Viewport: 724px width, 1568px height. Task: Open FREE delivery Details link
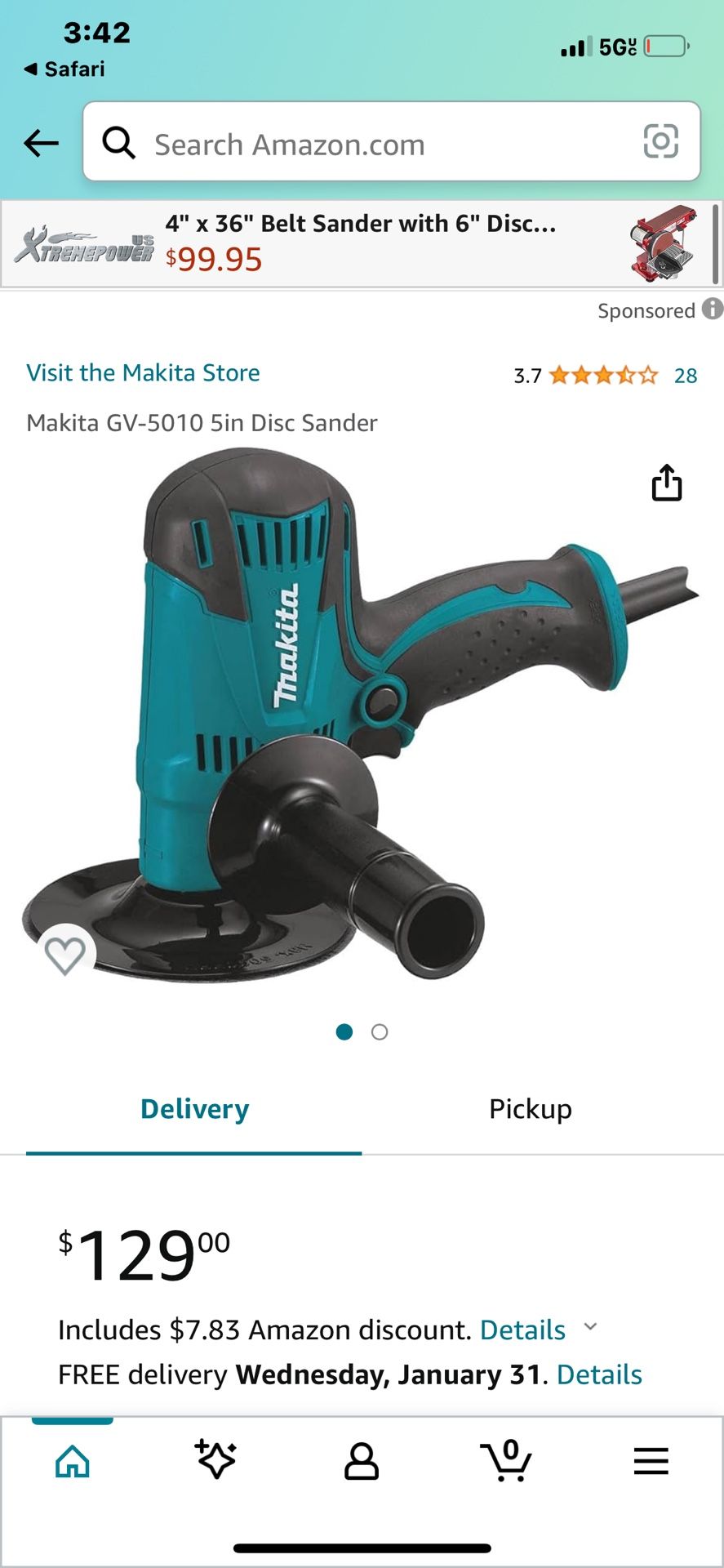click(598, 1374)
